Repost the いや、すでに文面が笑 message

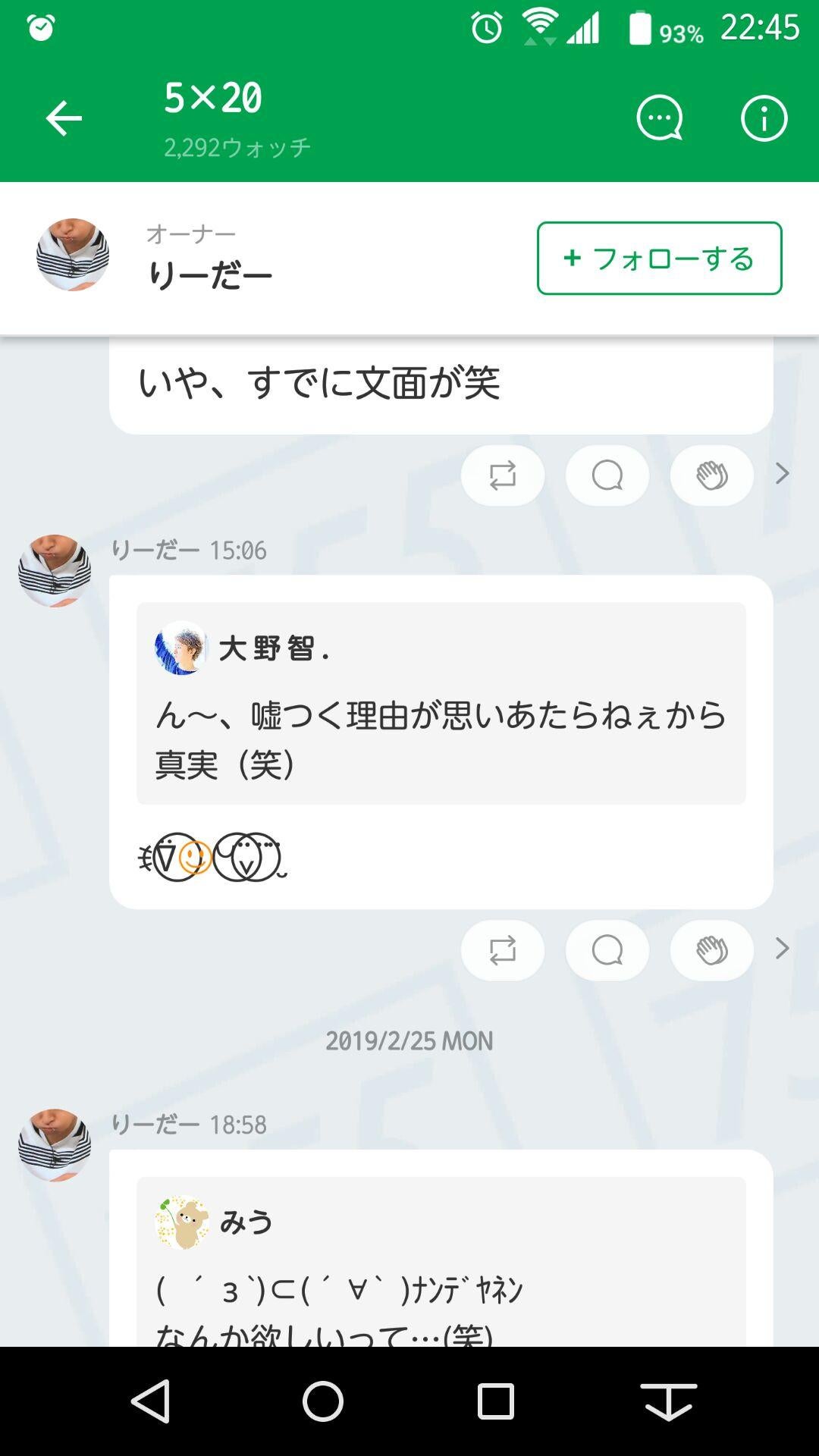502,475
